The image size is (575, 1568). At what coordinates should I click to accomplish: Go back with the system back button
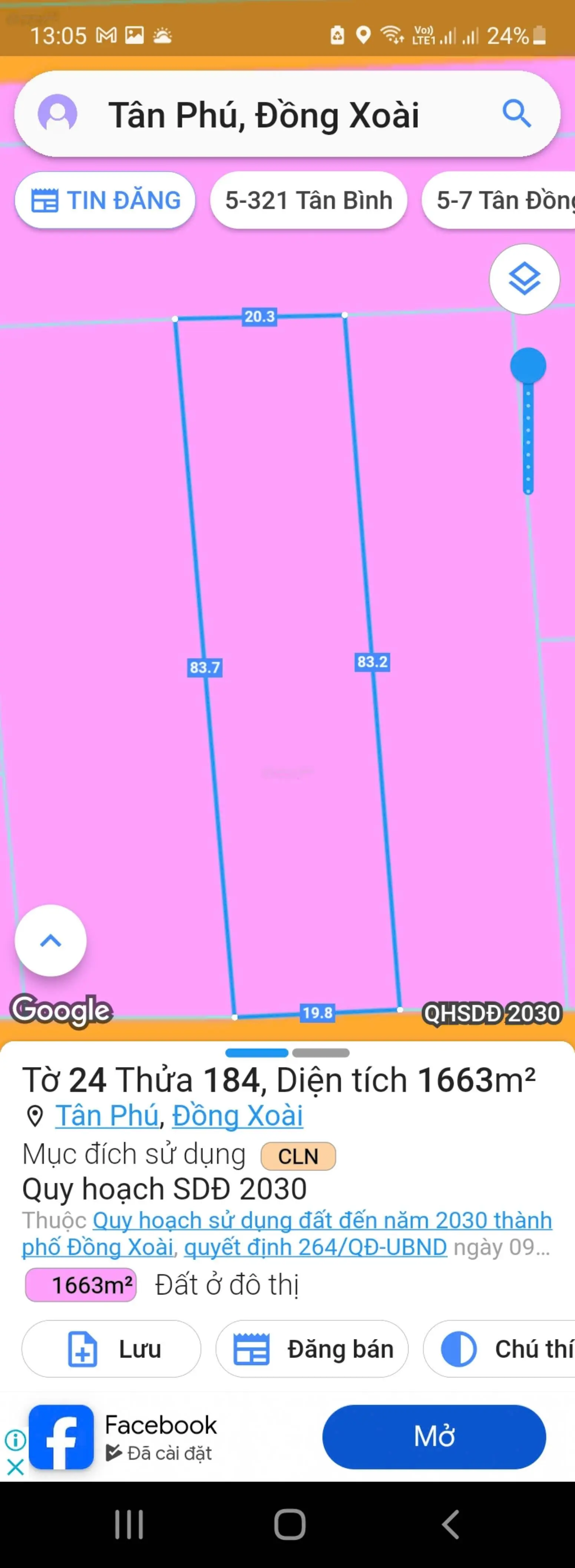(450, 1525)
